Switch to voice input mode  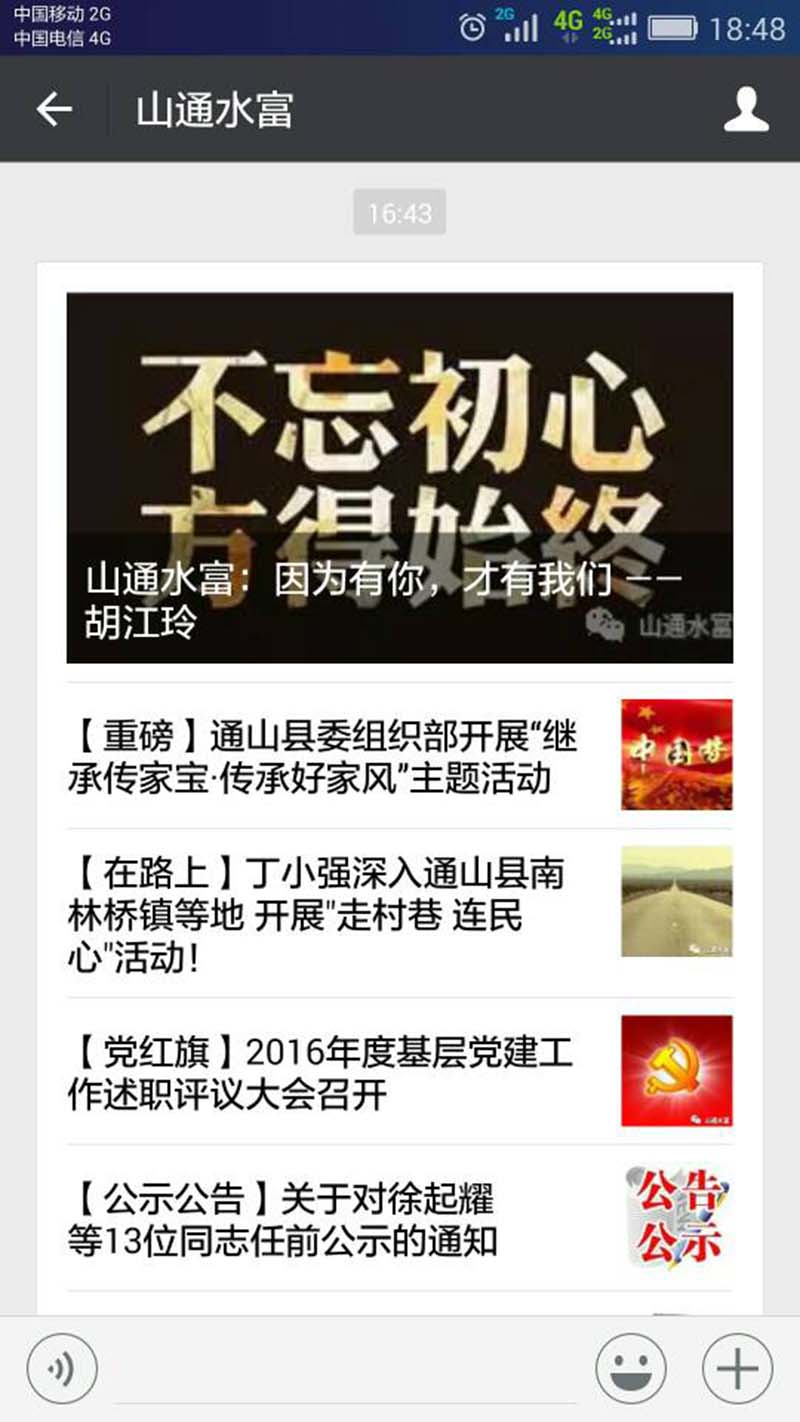point(62,1369)
